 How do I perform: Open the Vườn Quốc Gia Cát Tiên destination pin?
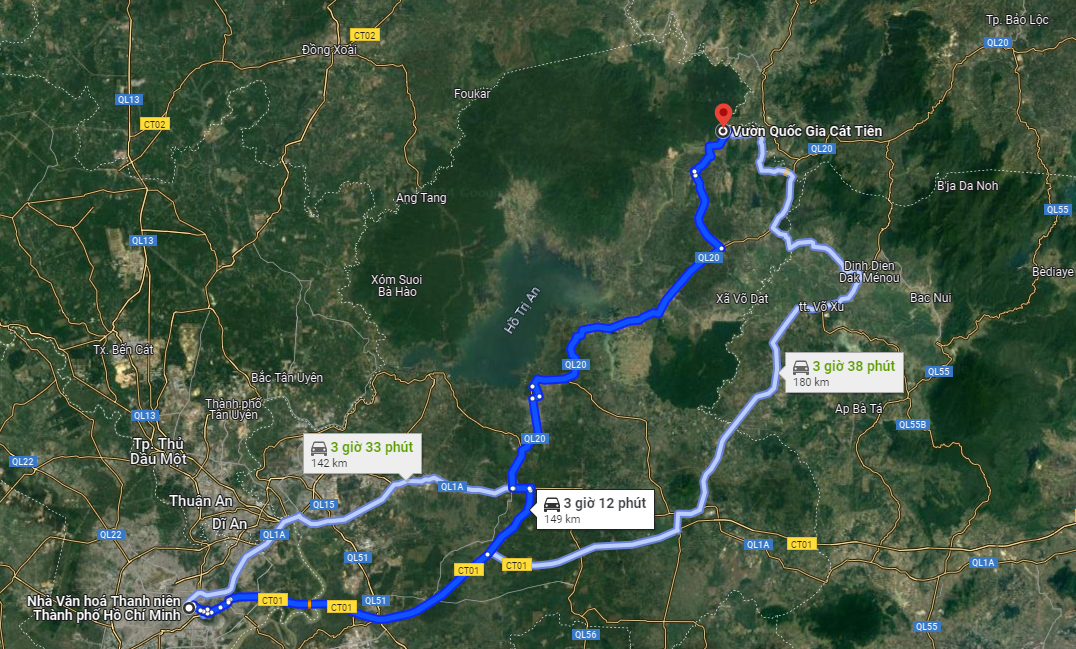coord(723,114)
